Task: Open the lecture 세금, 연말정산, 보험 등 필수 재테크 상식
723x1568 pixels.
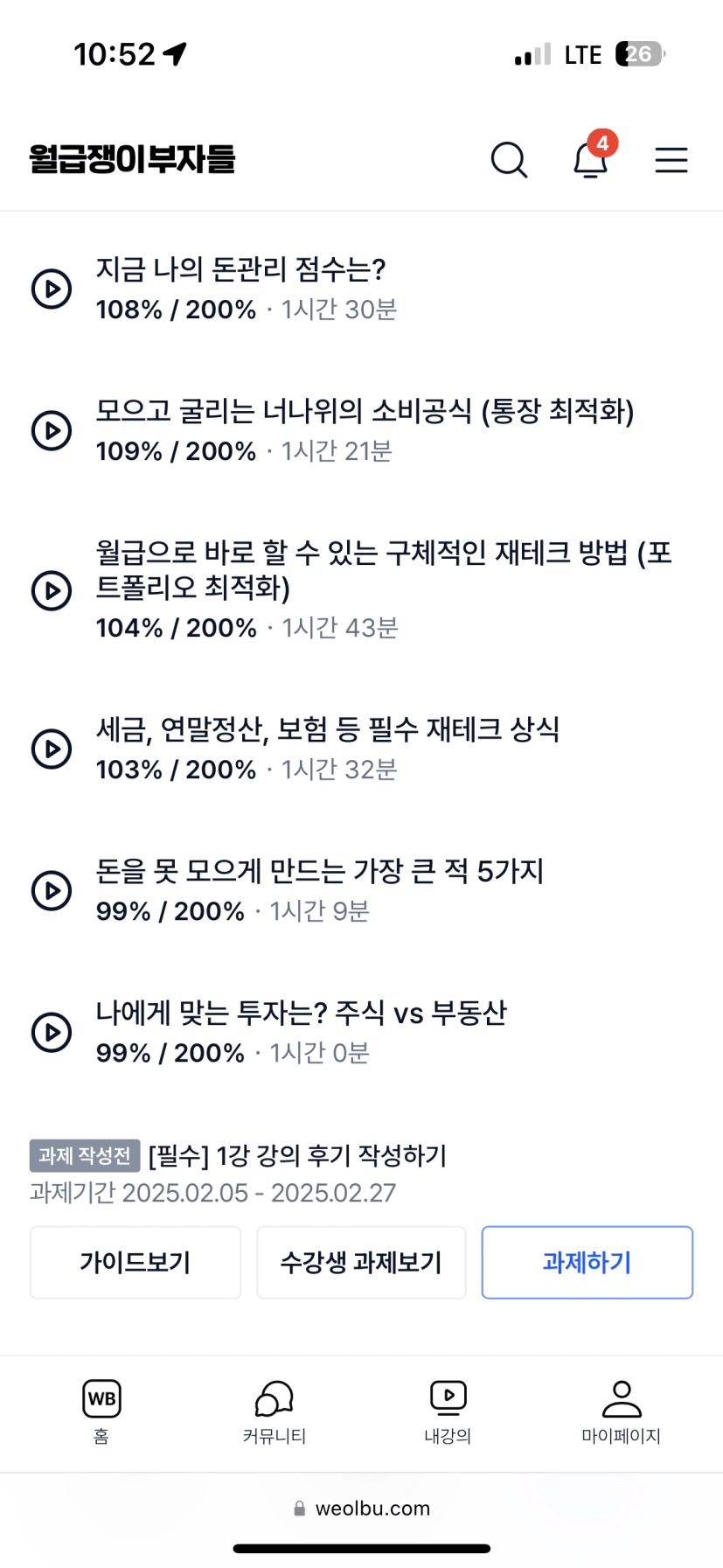Action: [328, 728]
